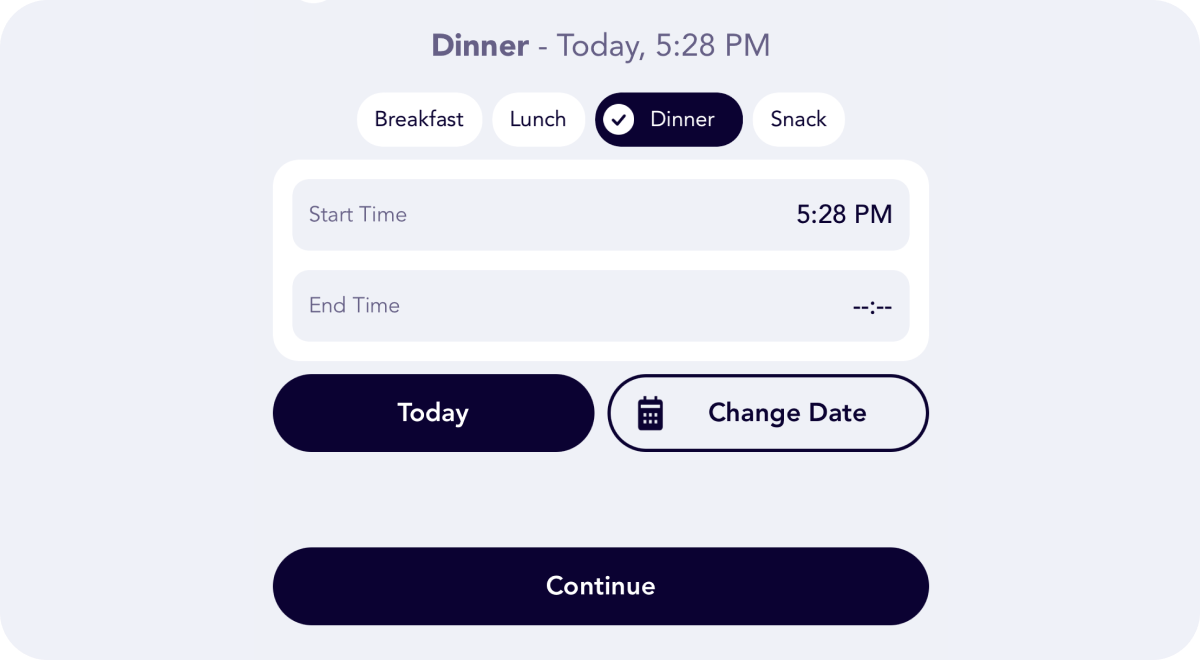
Task: Choose the Lunch meal chip
Action: pyautogui.click(x=538, y=120)
